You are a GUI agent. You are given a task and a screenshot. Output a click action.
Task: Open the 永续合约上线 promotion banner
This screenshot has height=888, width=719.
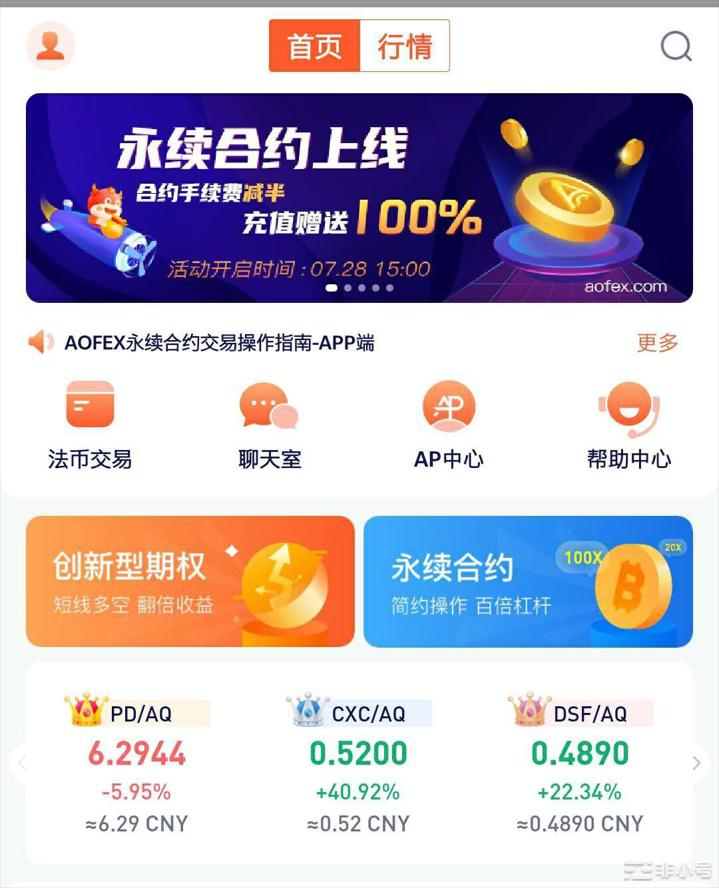coord(359,198)
